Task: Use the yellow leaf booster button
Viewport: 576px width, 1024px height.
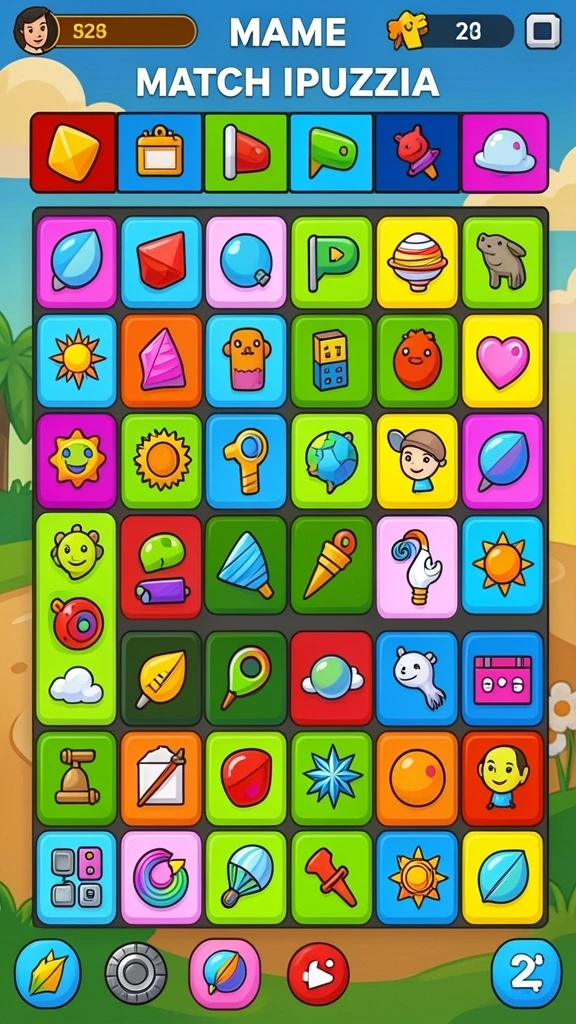Action: coord(48,974)
